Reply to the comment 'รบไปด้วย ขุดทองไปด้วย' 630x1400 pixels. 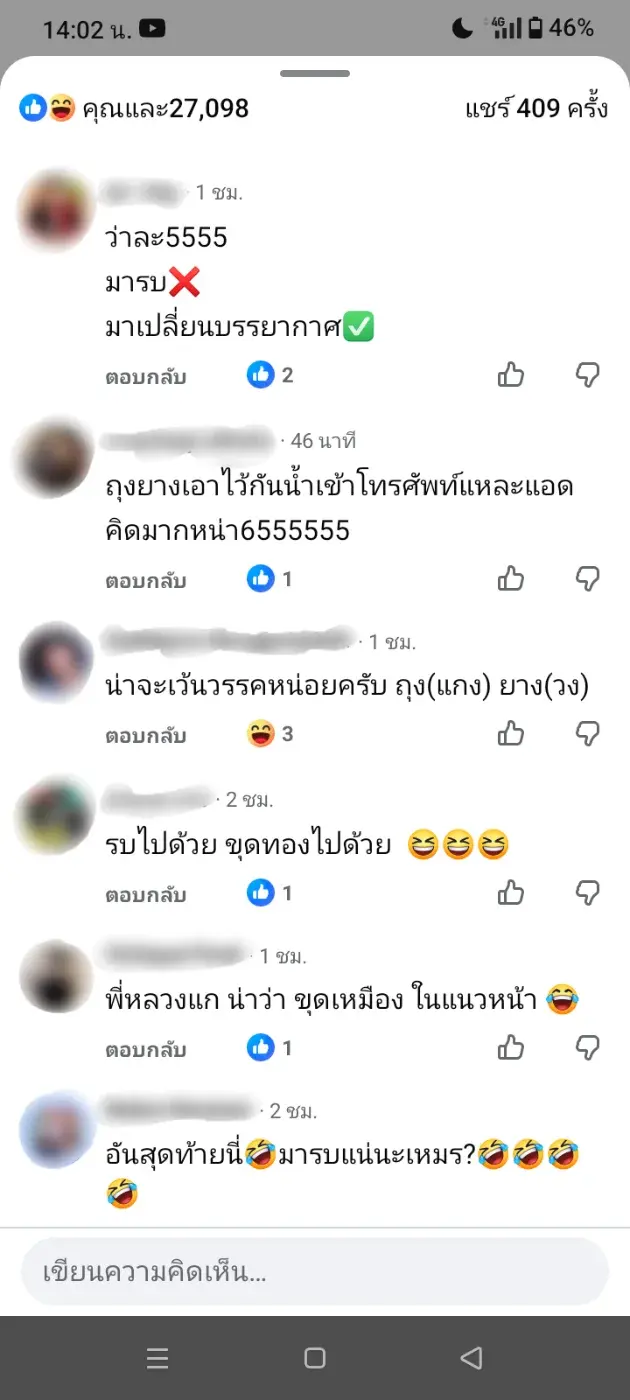click(x=146, y=894)
